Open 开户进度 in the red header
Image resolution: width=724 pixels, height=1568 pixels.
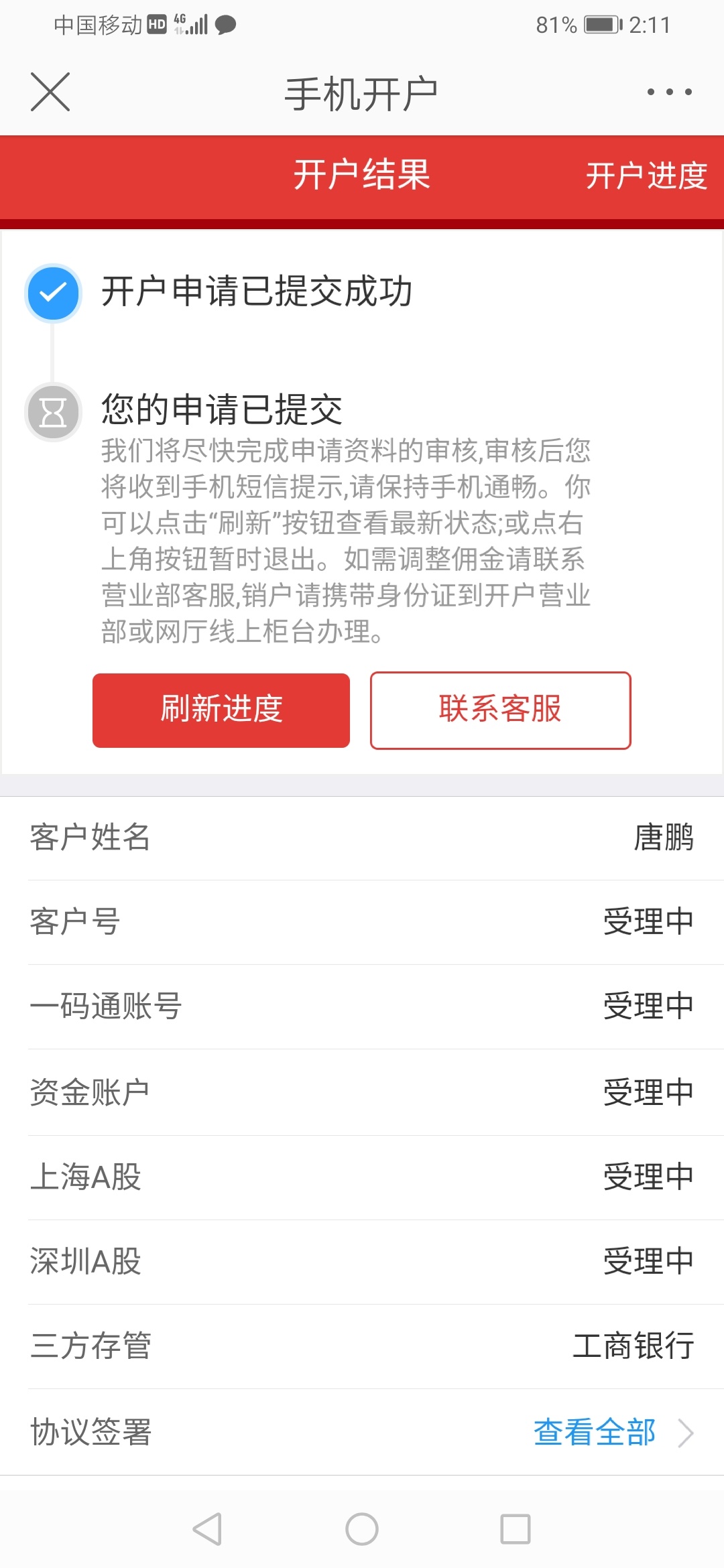646,176
